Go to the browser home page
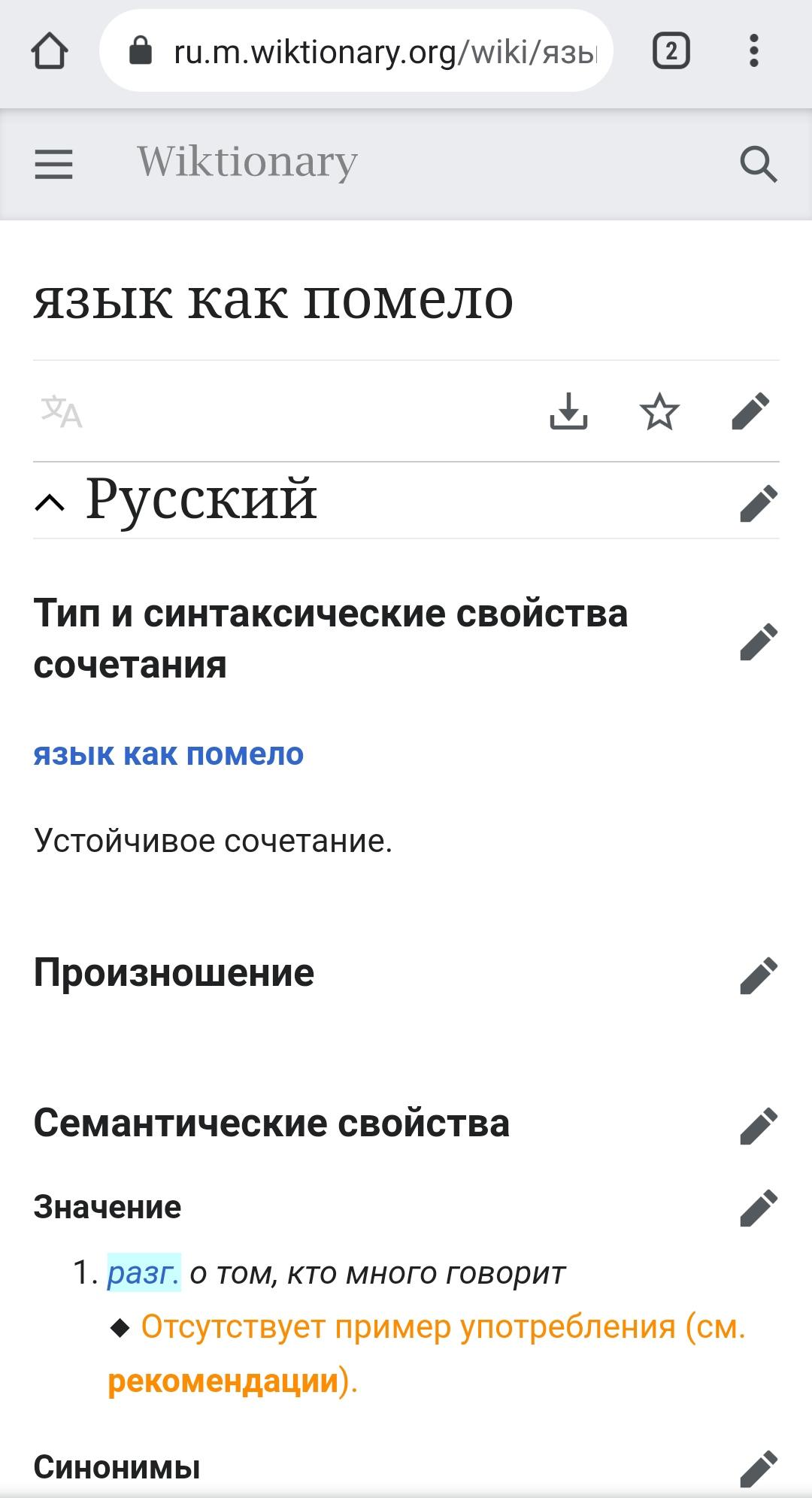 50,52
